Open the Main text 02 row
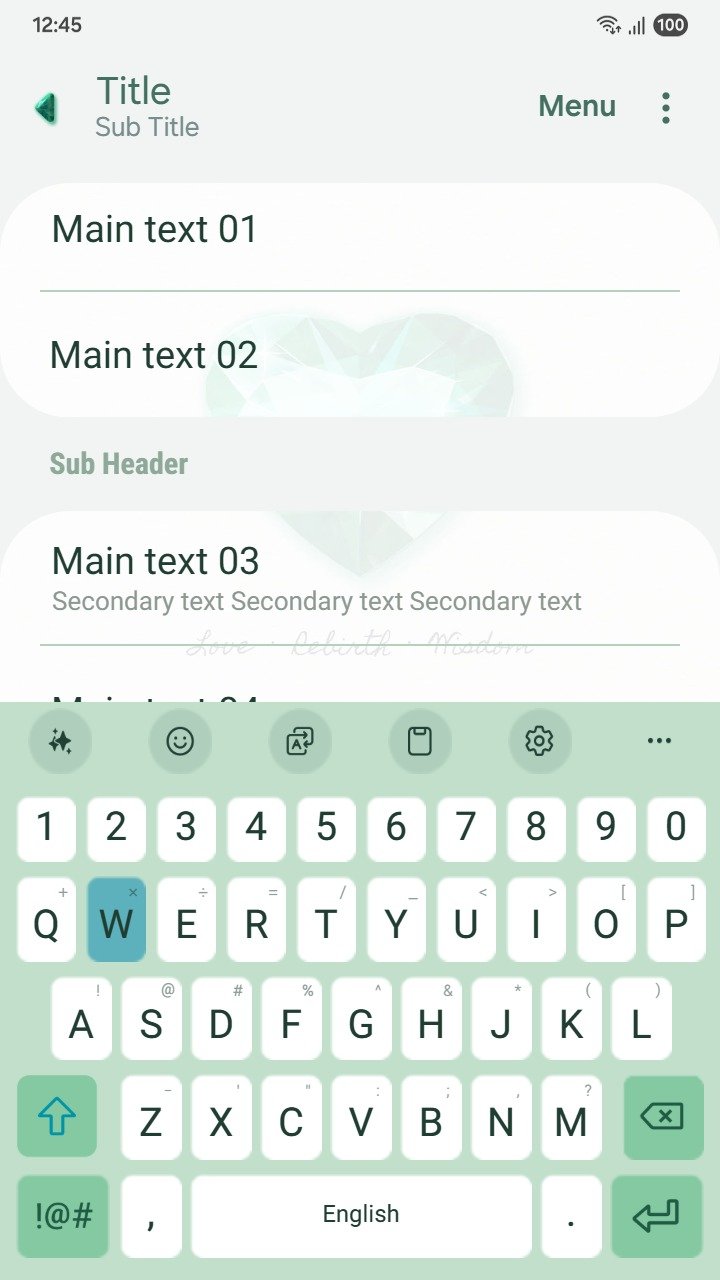 (x=360, y=356)
